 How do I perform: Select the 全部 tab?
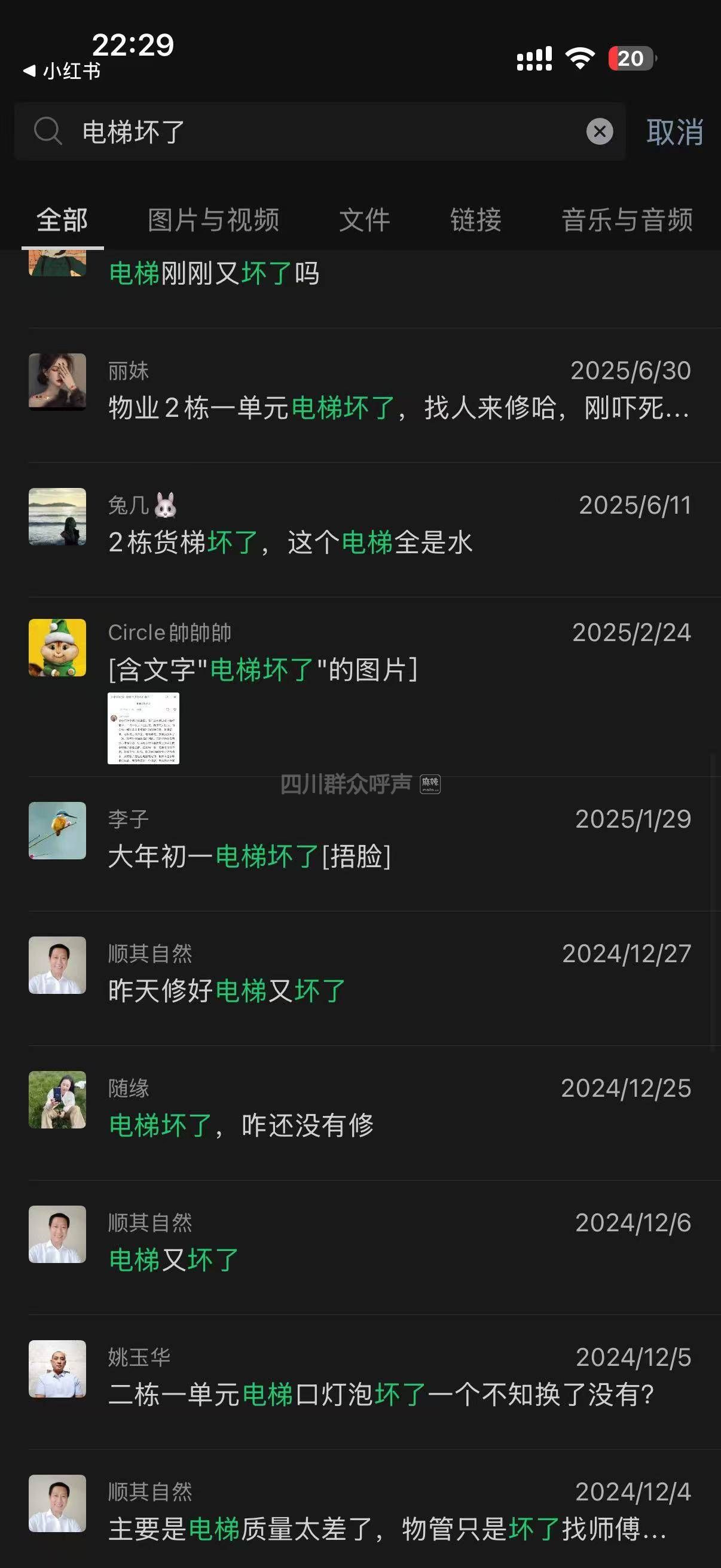pos(62,219)
